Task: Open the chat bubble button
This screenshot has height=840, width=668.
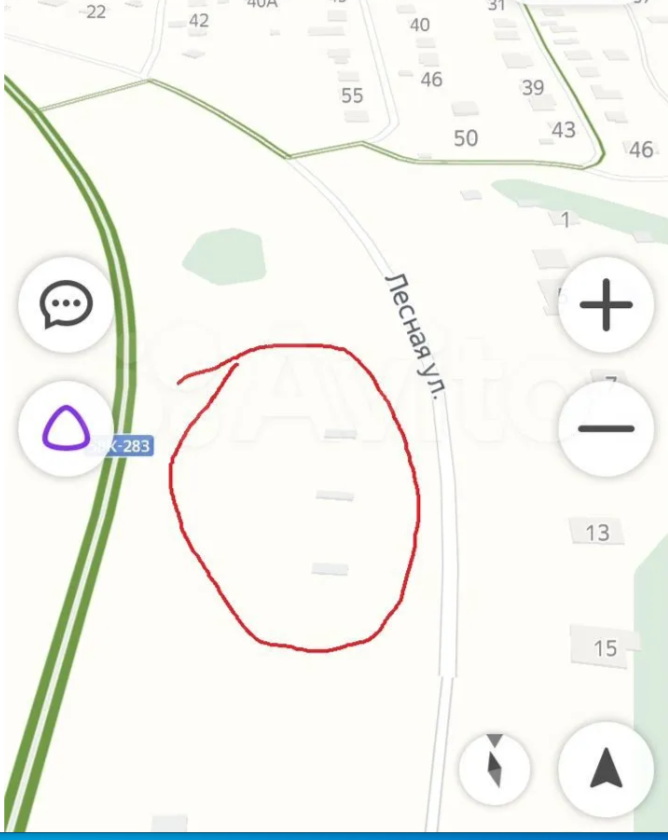Action: pyautogui.click(x=66, y=305)
